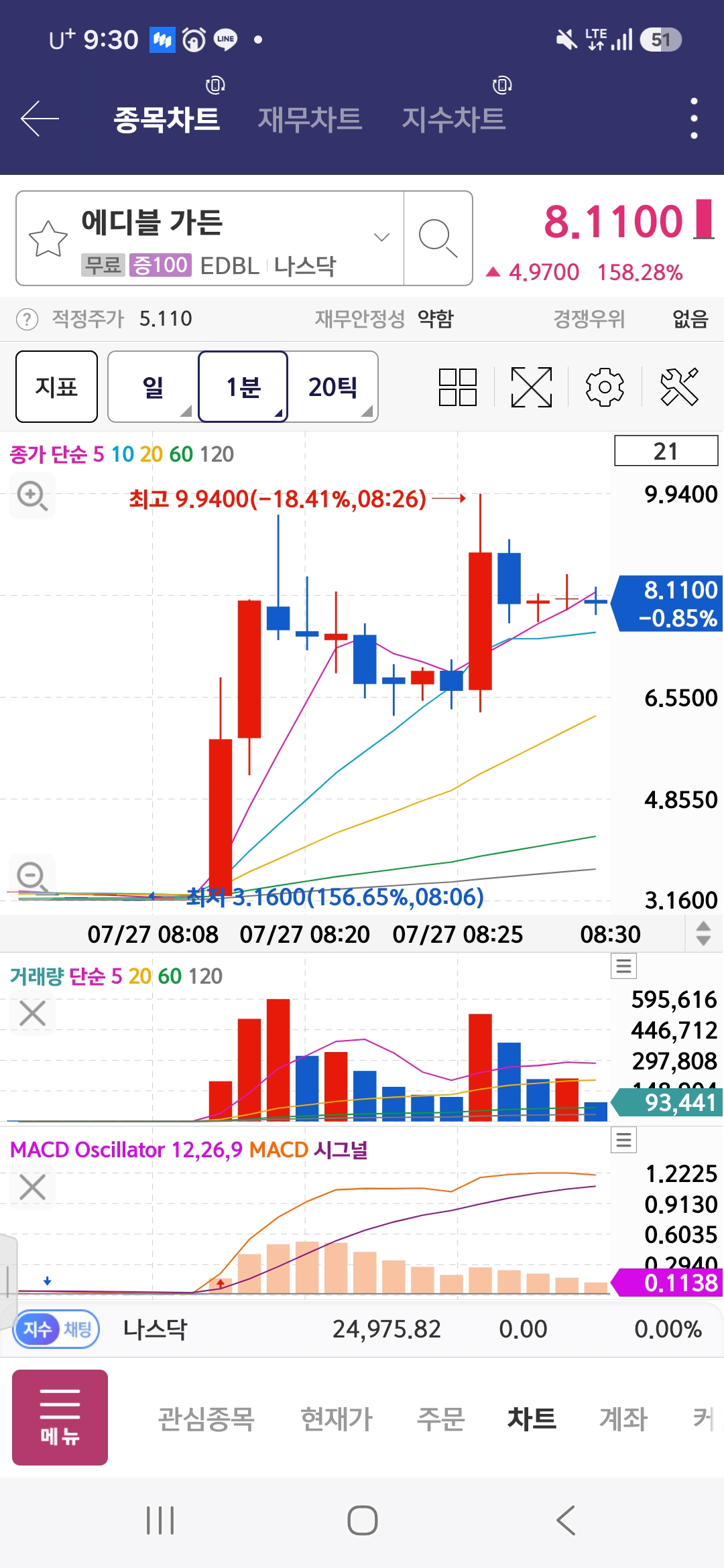Viewport: 724px width, 1568px height.
Task: Open the three-dot overflow menu
Action: pyautogui.click(x=694, y=119)
